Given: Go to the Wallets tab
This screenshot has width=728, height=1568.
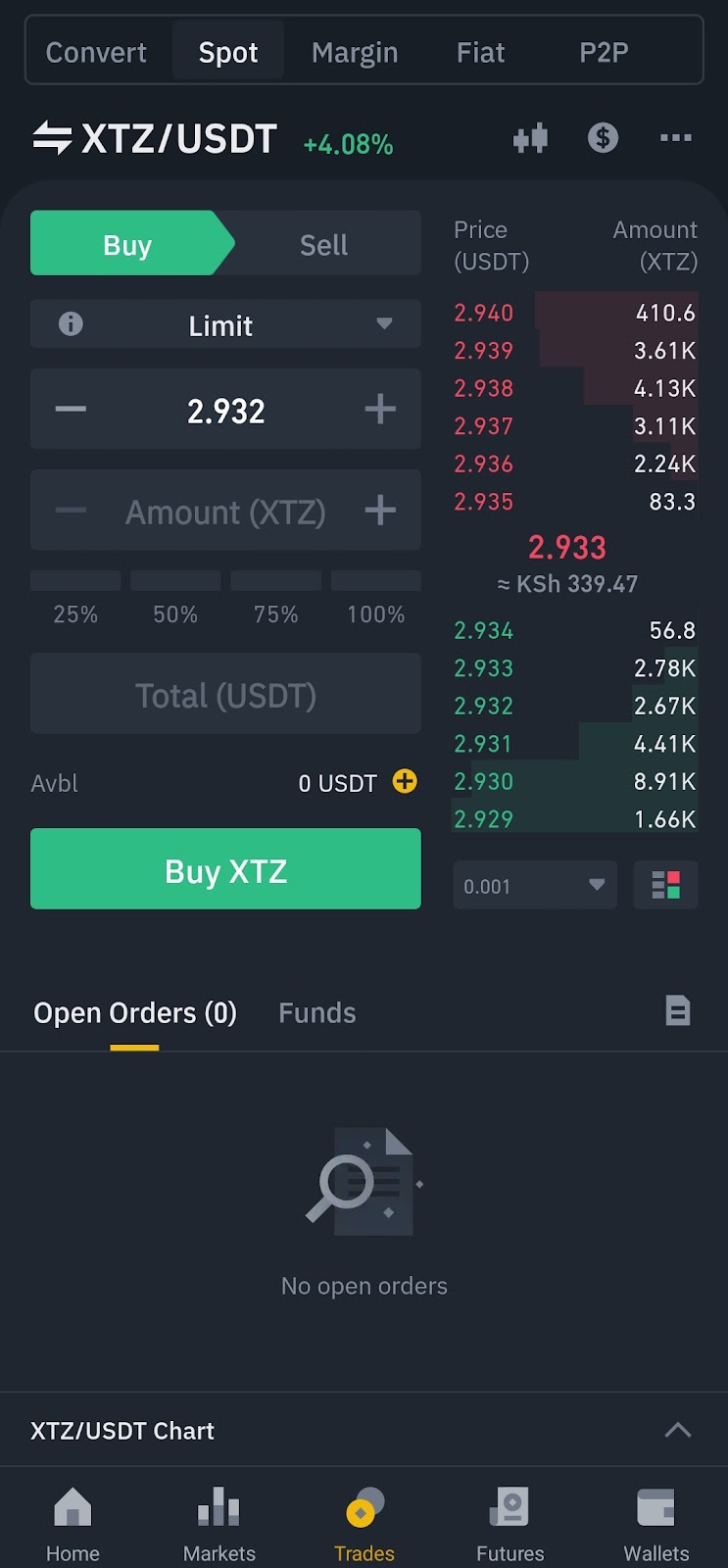Looking at the screenshot, I should [655, 1525].
